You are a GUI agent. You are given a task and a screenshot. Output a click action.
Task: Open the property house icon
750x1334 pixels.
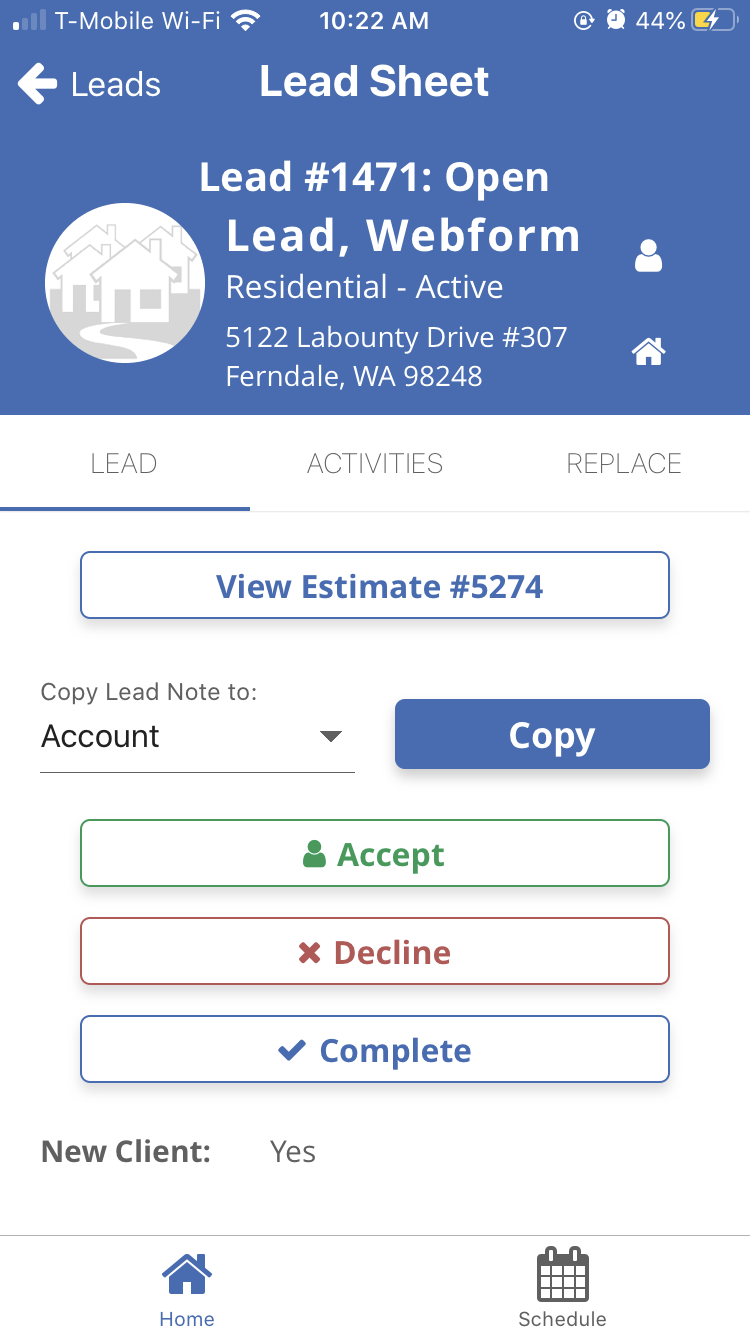point(649,351)
